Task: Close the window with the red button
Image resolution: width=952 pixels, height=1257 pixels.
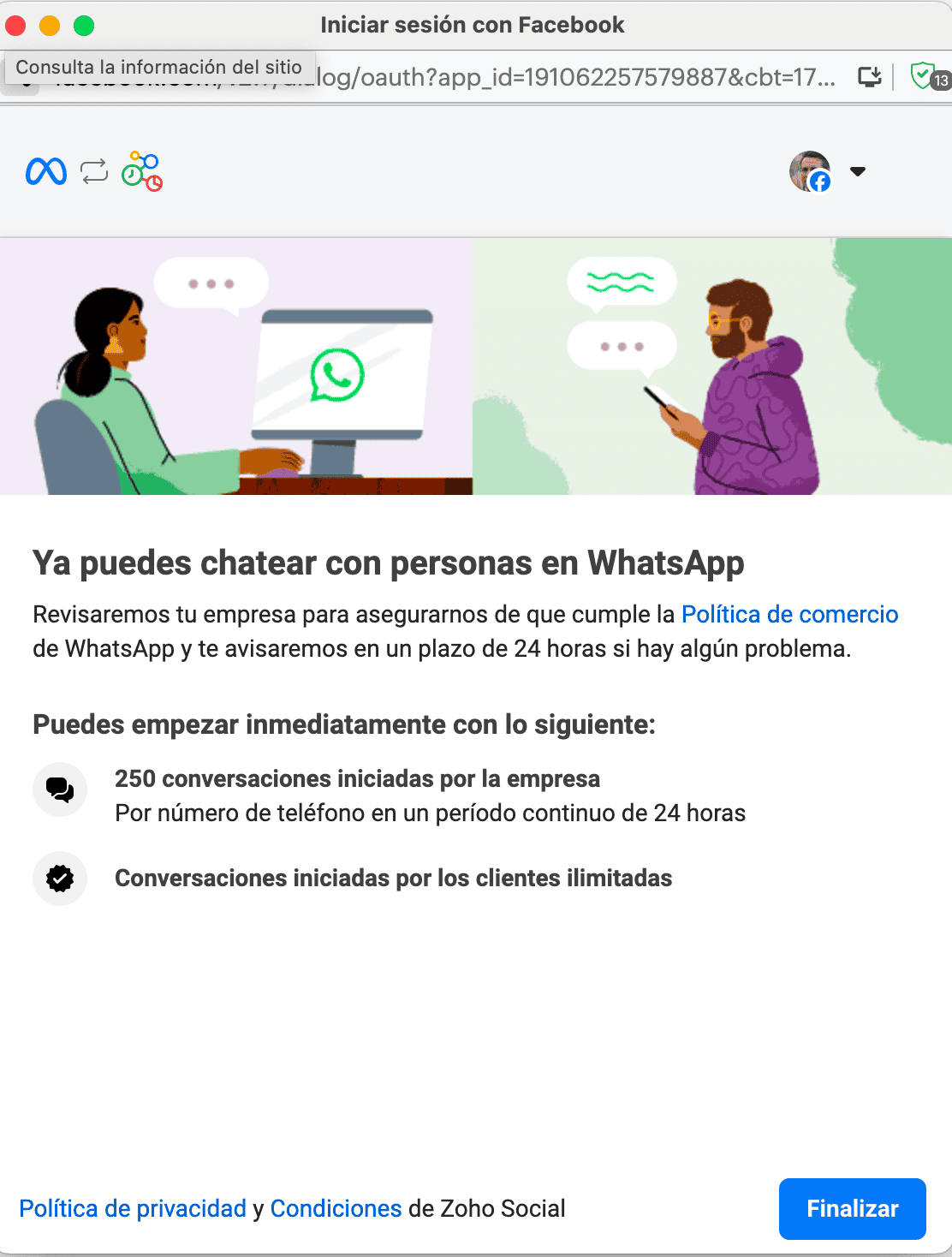Action: point(16,26)
